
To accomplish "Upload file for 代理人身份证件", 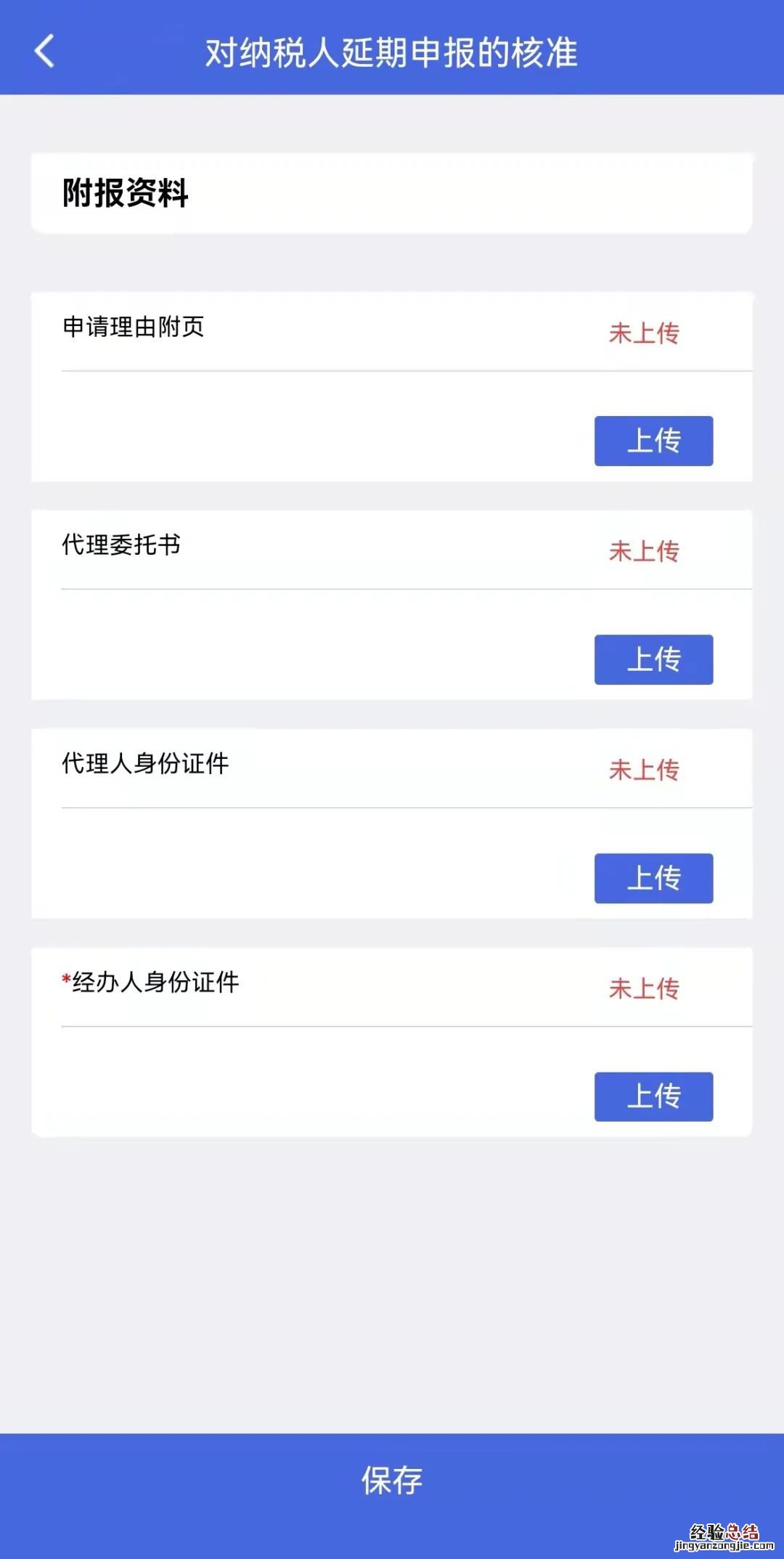I will coord(653,878).
